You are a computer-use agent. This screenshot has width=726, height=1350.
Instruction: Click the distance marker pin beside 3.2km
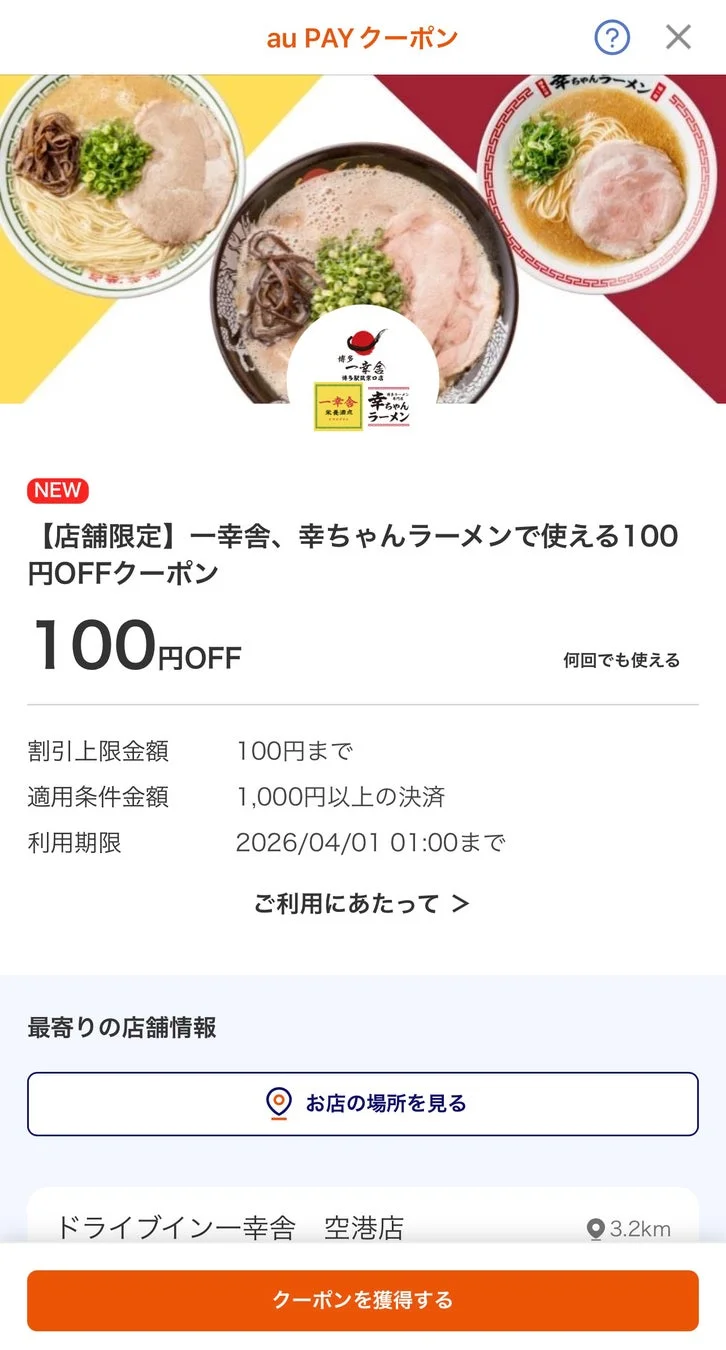coord(597,1226)
